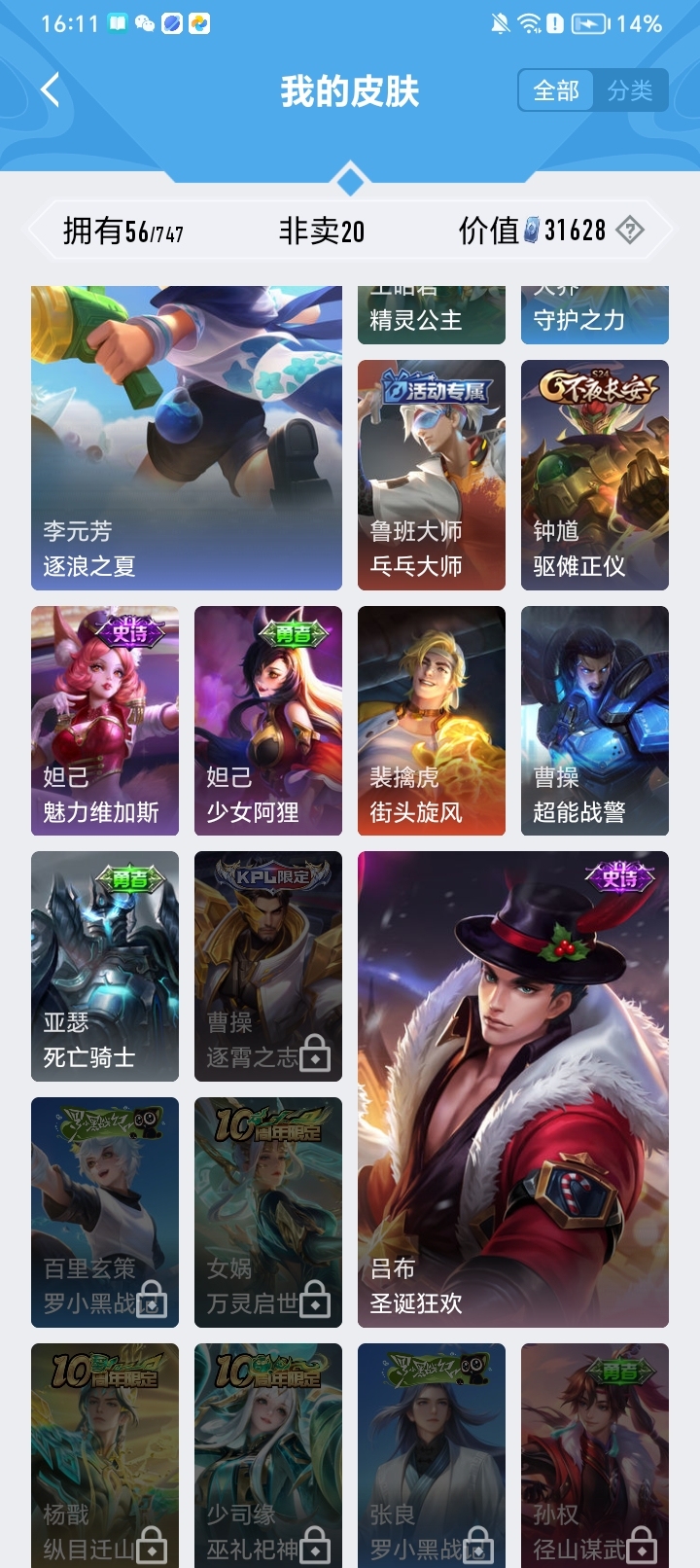Select 裴擒虎 街头旋风 skin
700x1568 pixels.
pos(432,720)
